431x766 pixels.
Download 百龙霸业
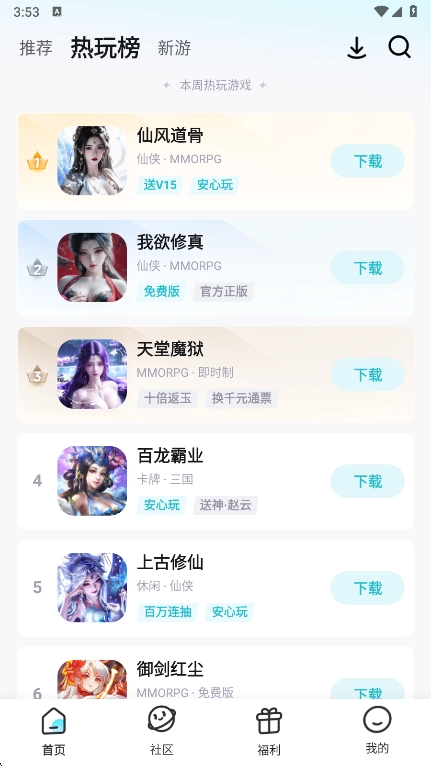click(367, 481)
